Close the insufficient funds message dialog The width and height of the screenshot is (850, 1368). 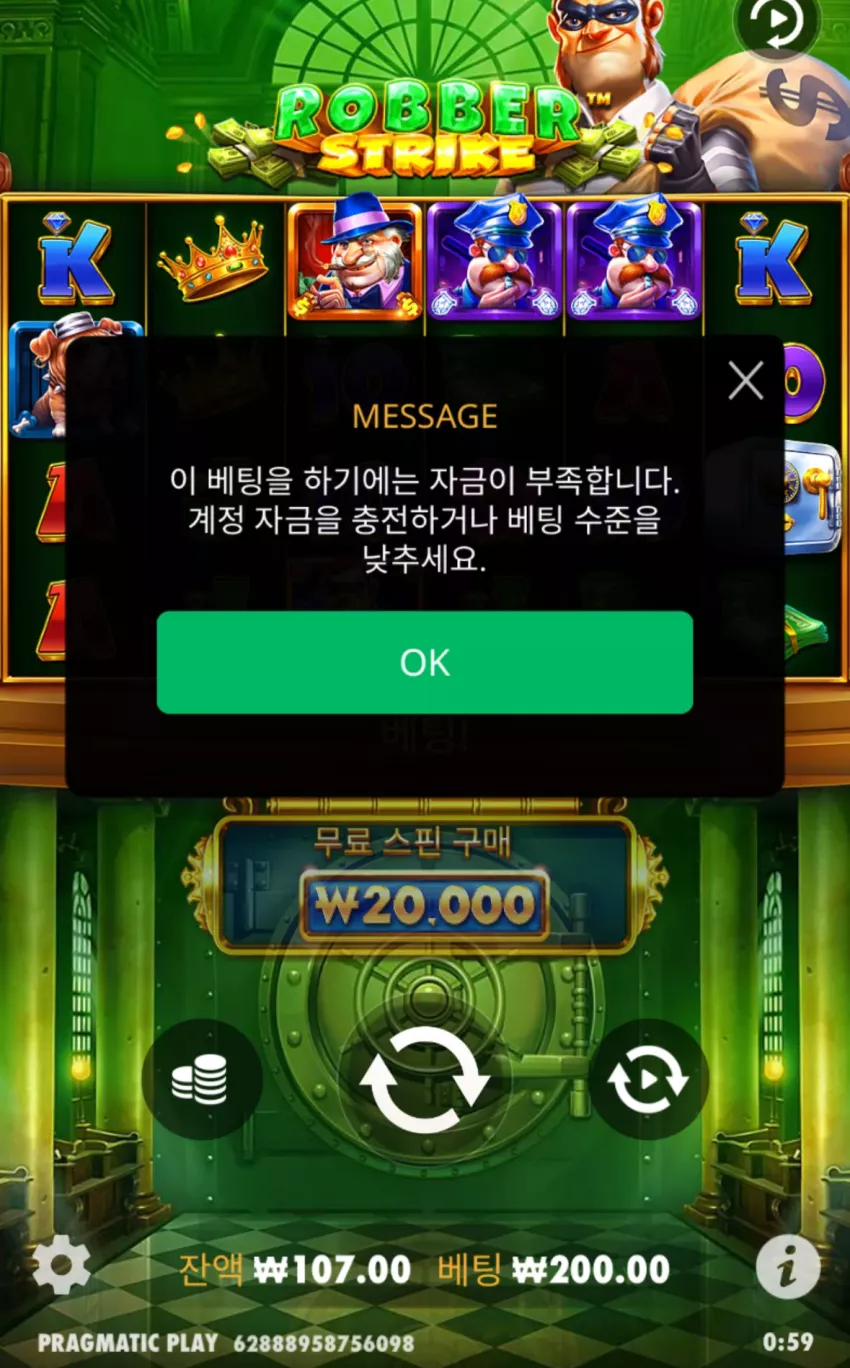[x=746, y=380]
